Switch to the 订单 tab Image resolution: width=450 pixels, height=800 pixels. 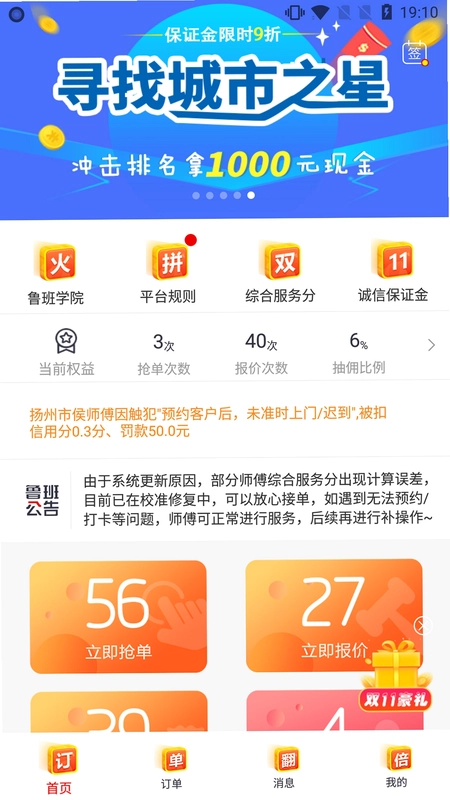pos(171,768)
